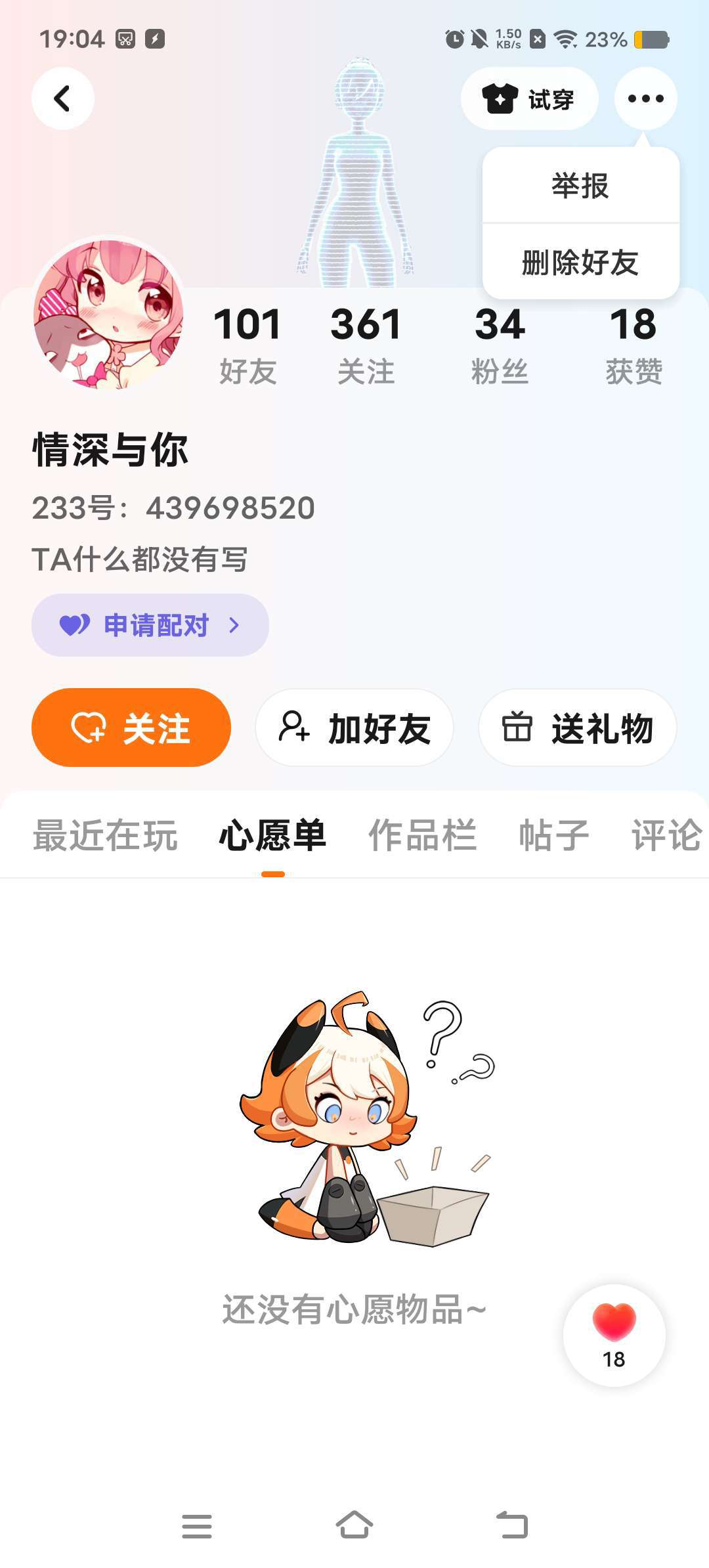
Task: Tap the system home button
Action: pos(354,1525)
